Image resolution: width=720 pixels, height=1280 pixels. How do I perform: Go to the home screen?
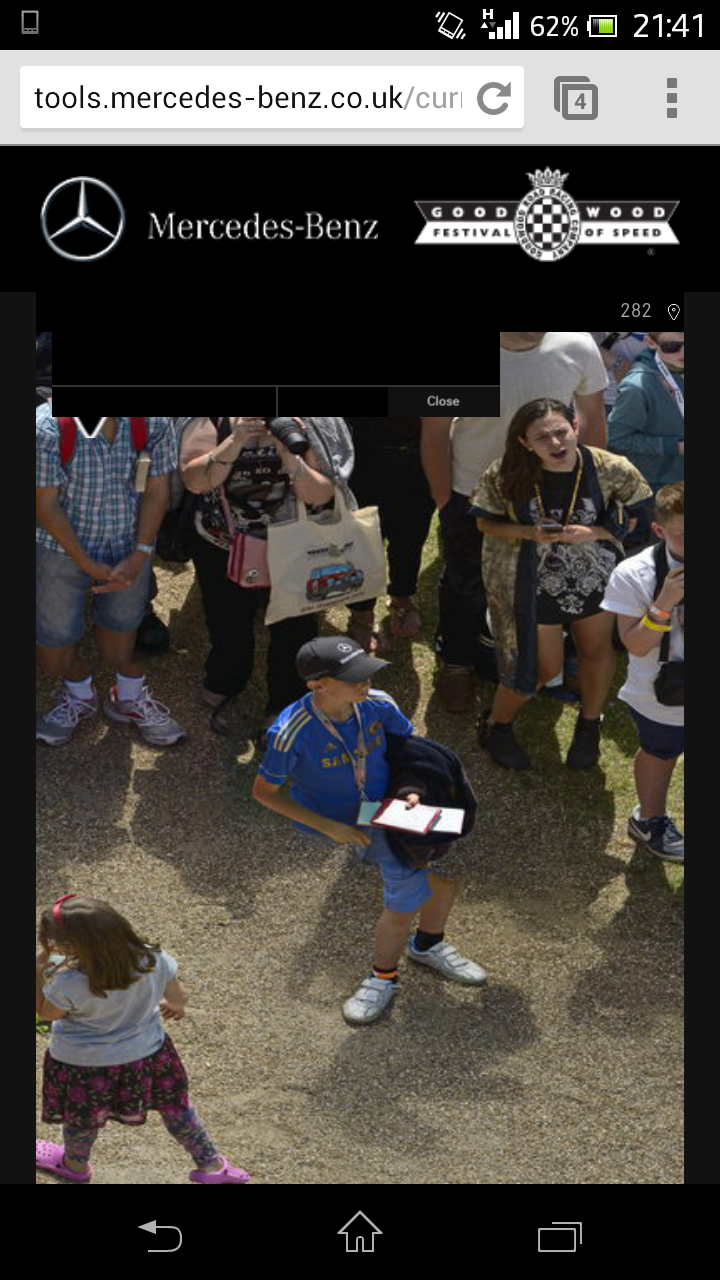tap(360, 1232)
